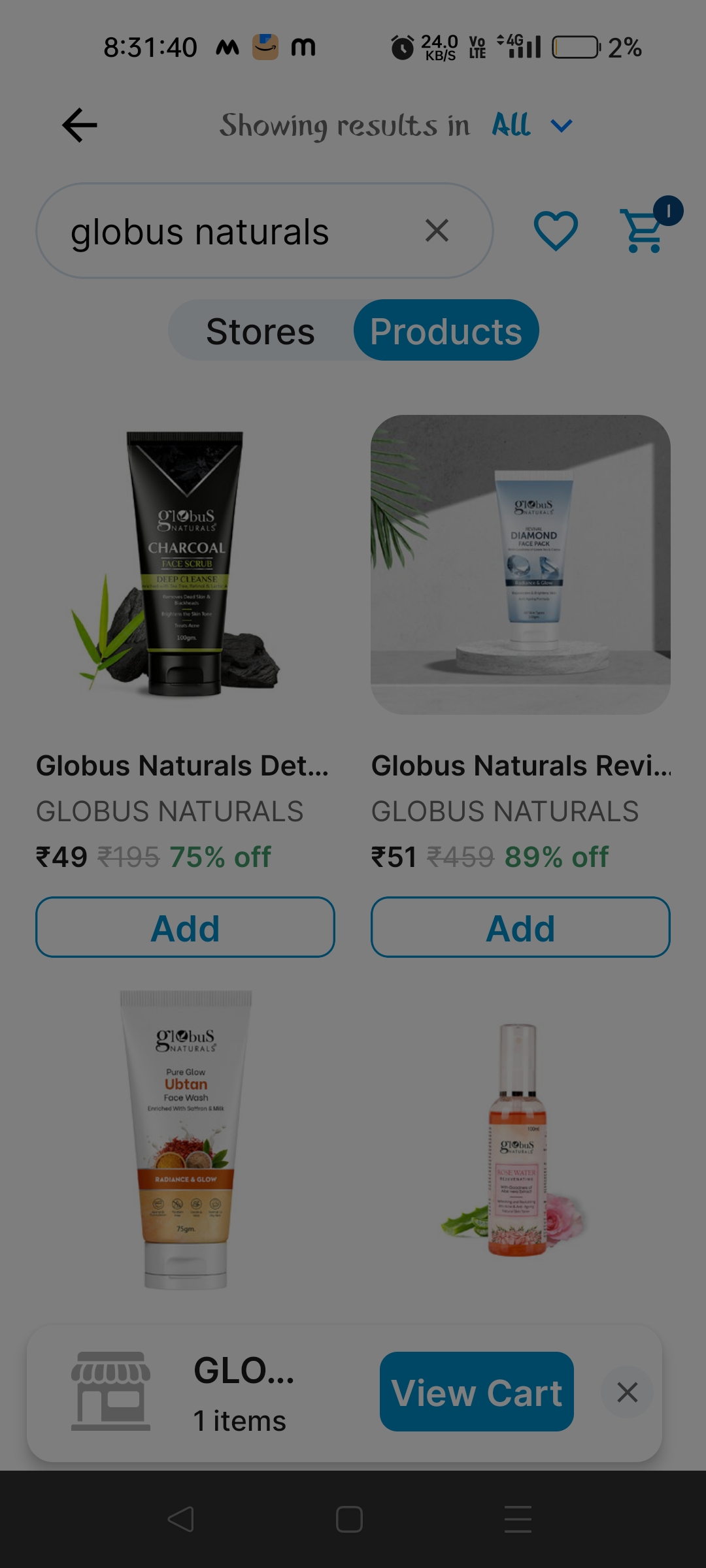Clear the search text with the X

pos(437,231)
